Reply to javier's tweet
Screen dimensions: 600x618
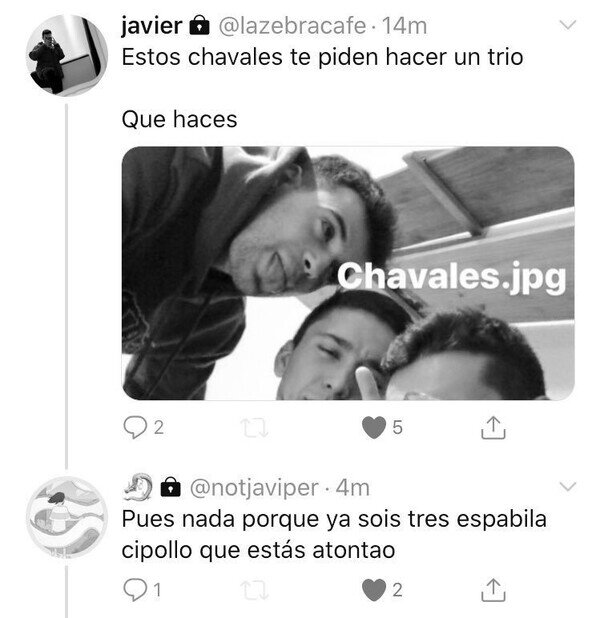click(135, 428)
